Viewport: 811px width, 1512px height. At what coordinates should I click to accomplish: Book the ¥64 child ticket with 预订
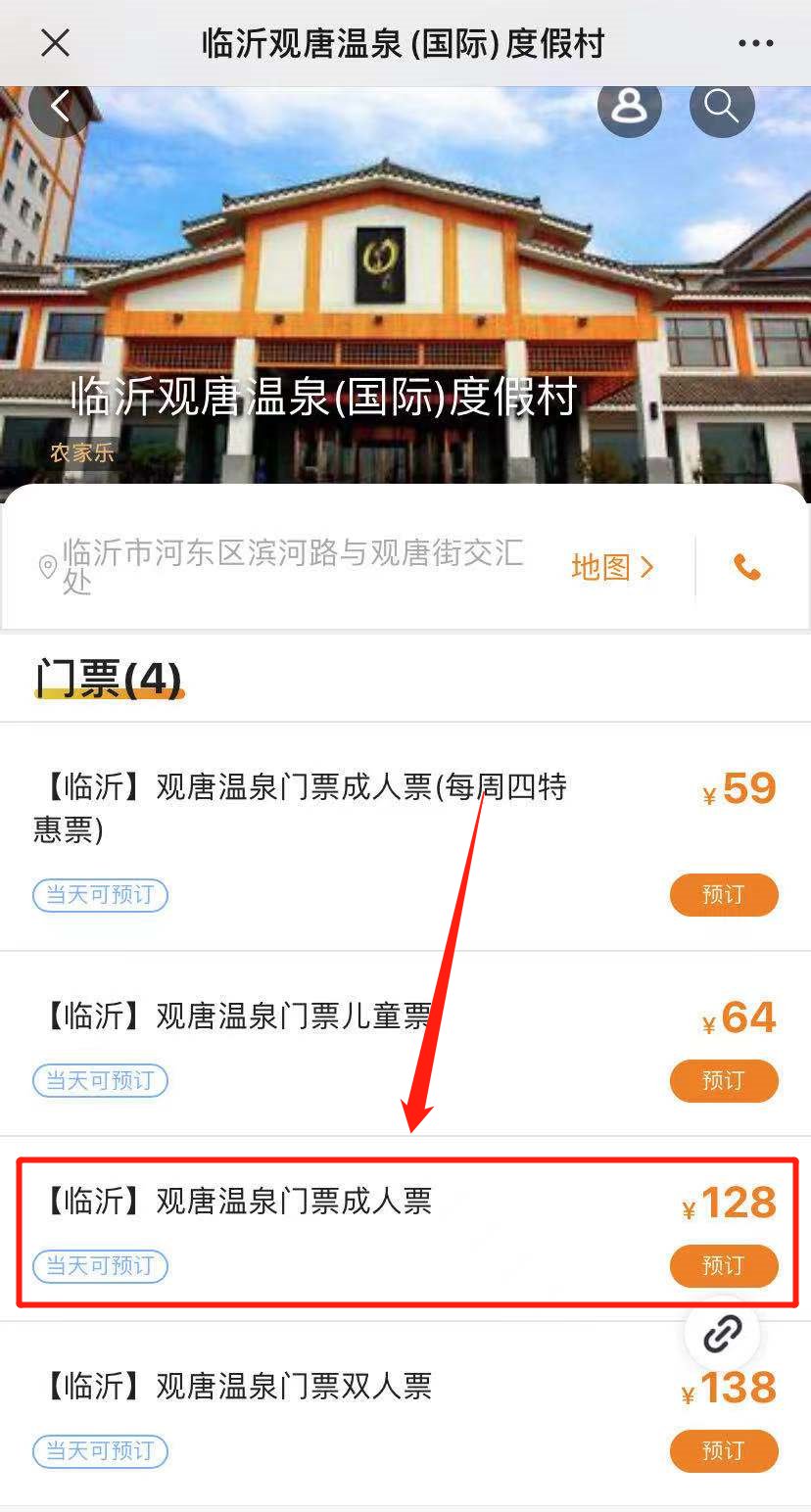pyautogui.click(x=723, y=1080)
